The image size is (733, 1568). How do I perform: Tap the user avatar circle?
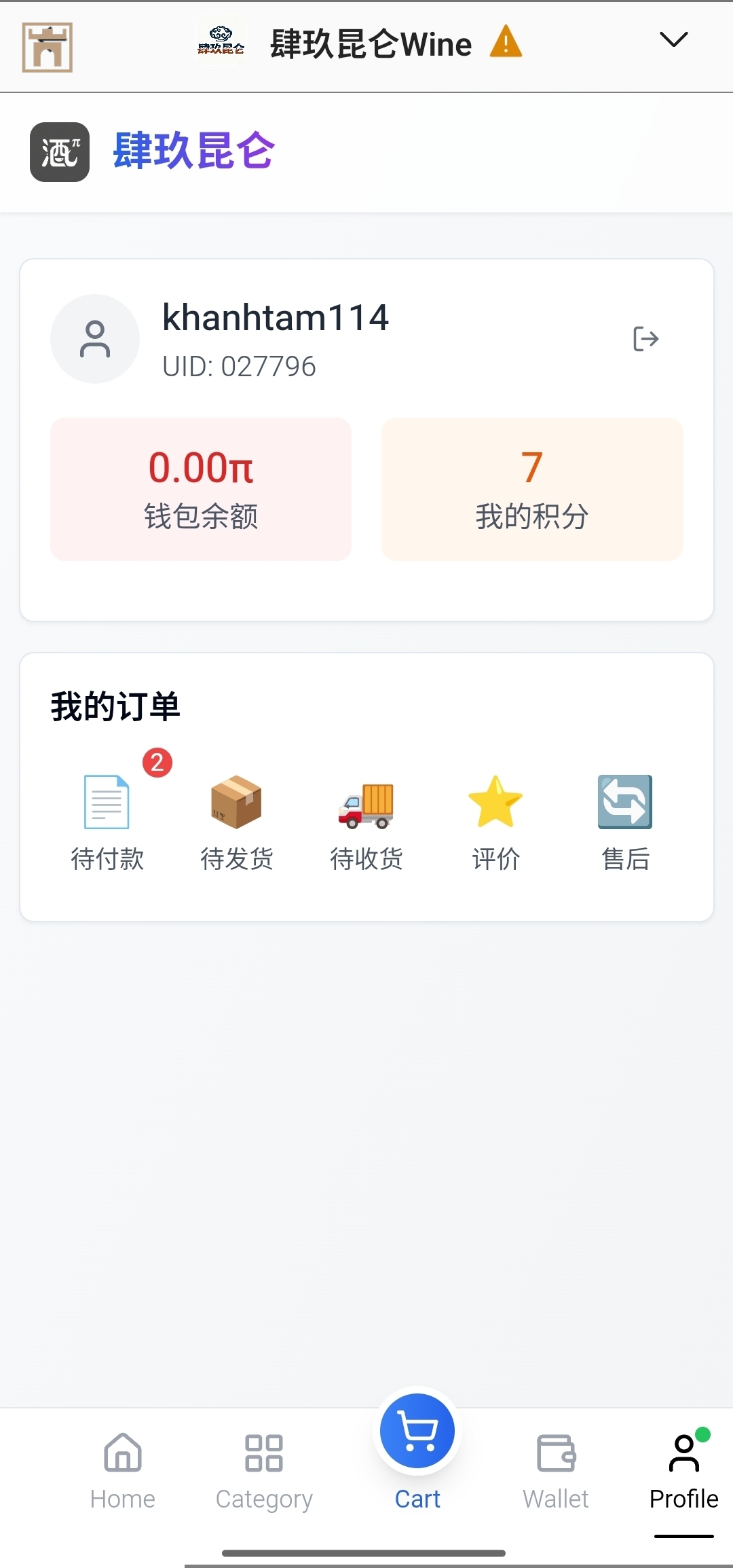tap(94, 339)
